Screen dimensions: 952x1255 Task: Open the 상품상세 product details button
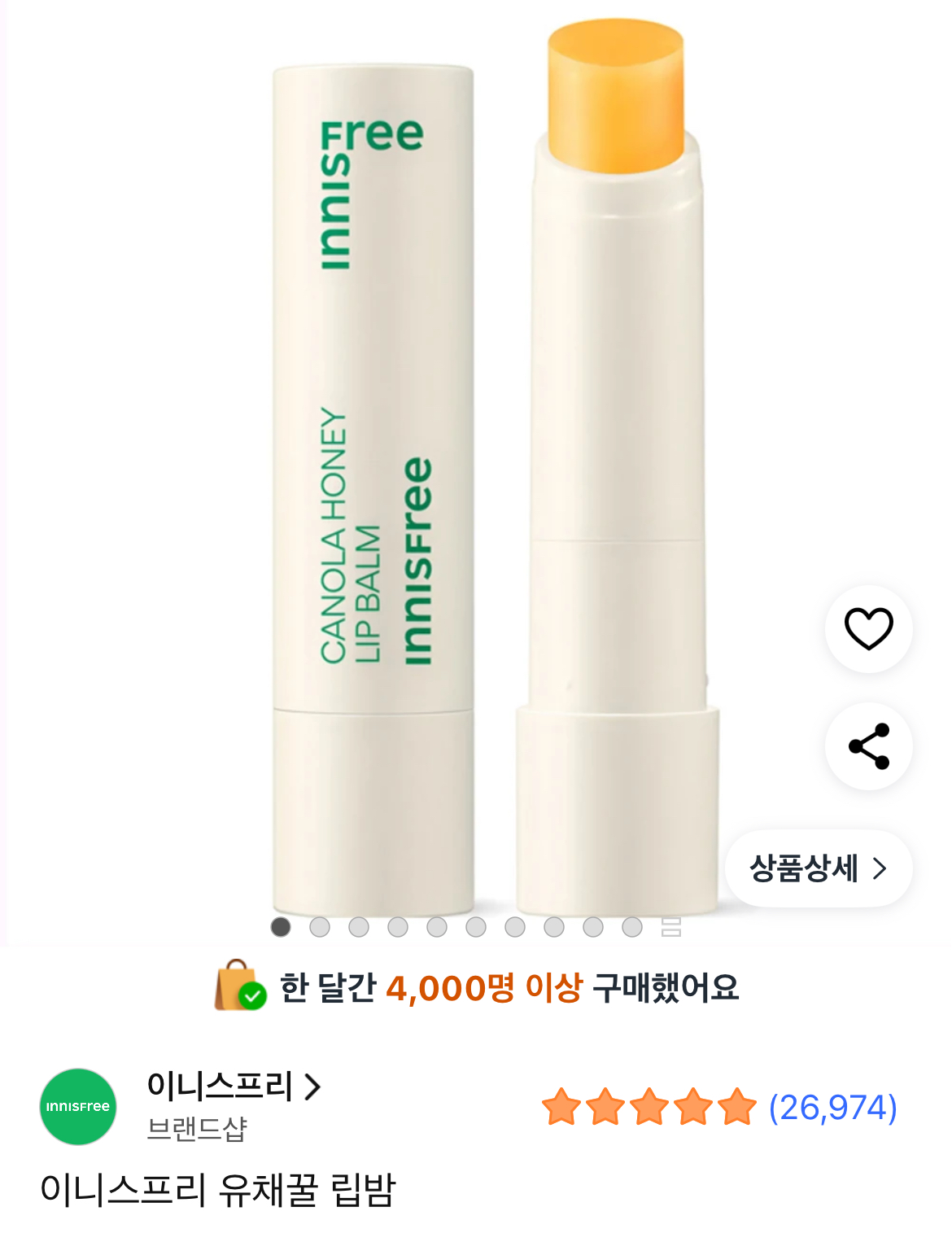818,869
